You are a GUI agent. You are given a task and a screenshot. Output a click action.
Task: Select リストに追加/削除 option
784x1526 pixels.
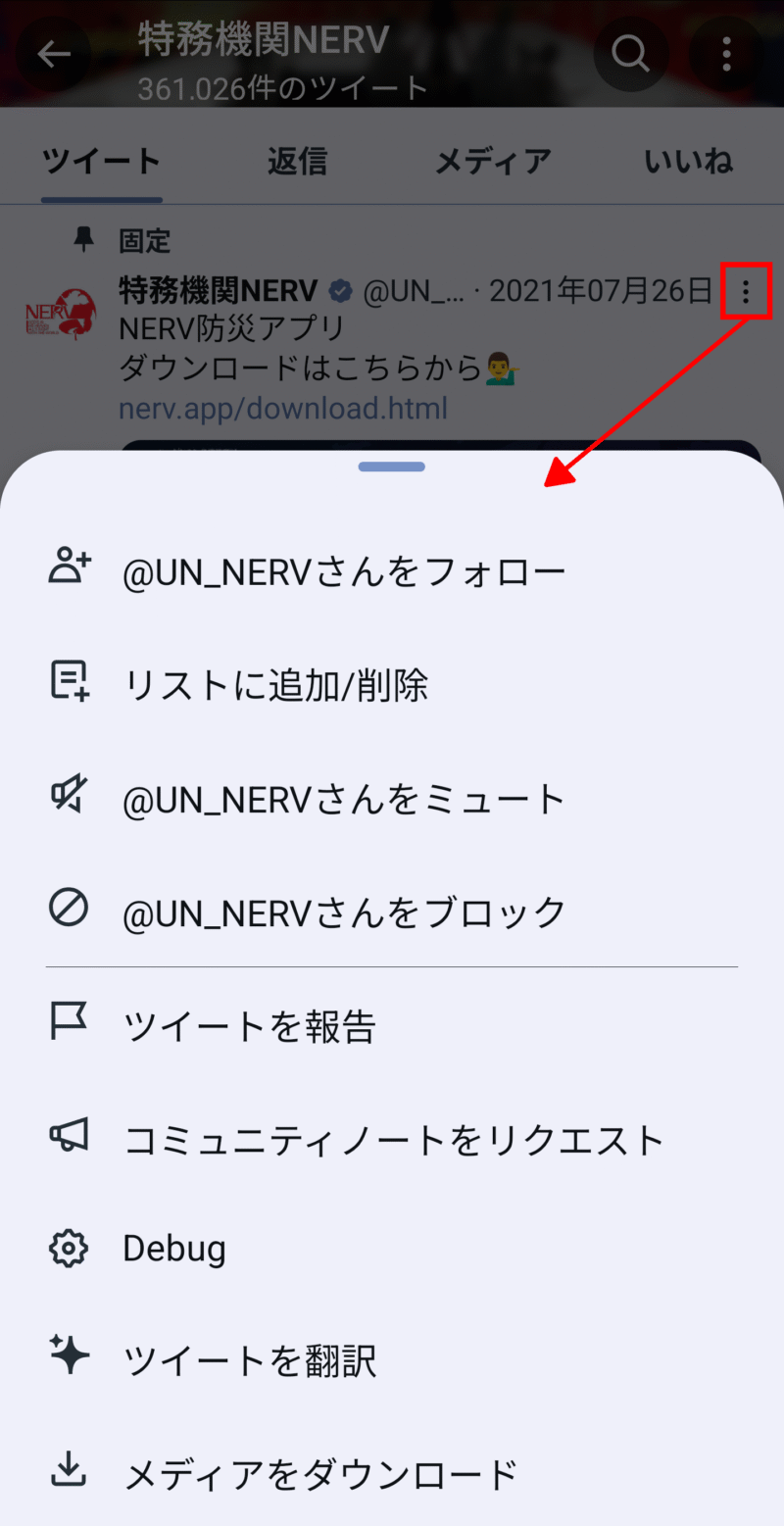[392, 685]
